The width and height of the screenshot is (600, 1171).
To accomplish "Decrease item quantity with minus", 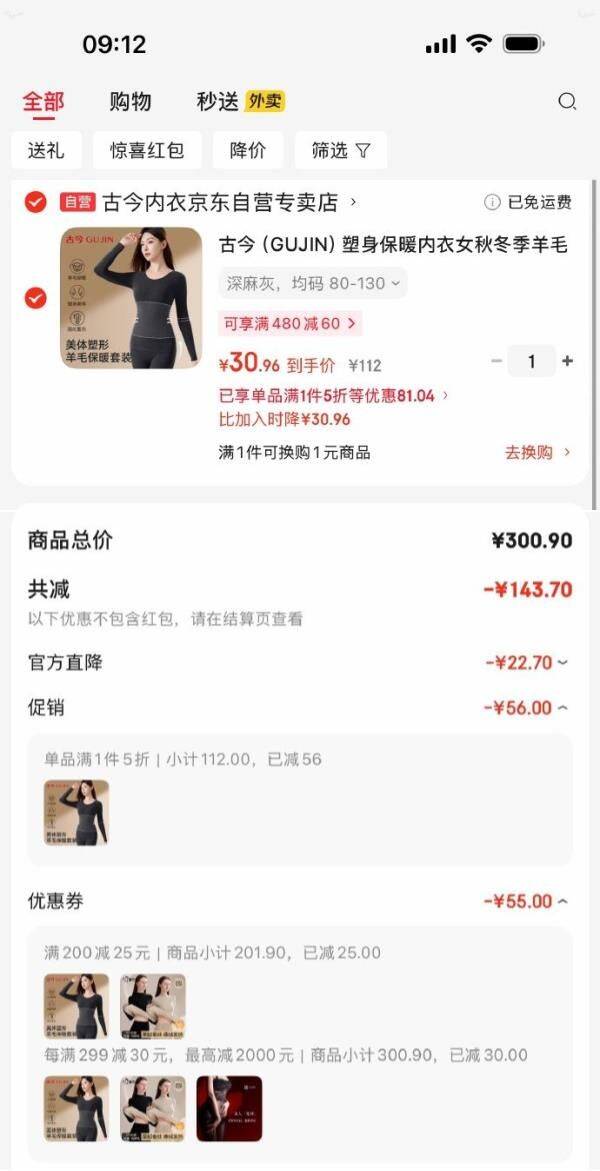I will click(x=496, y=361).
